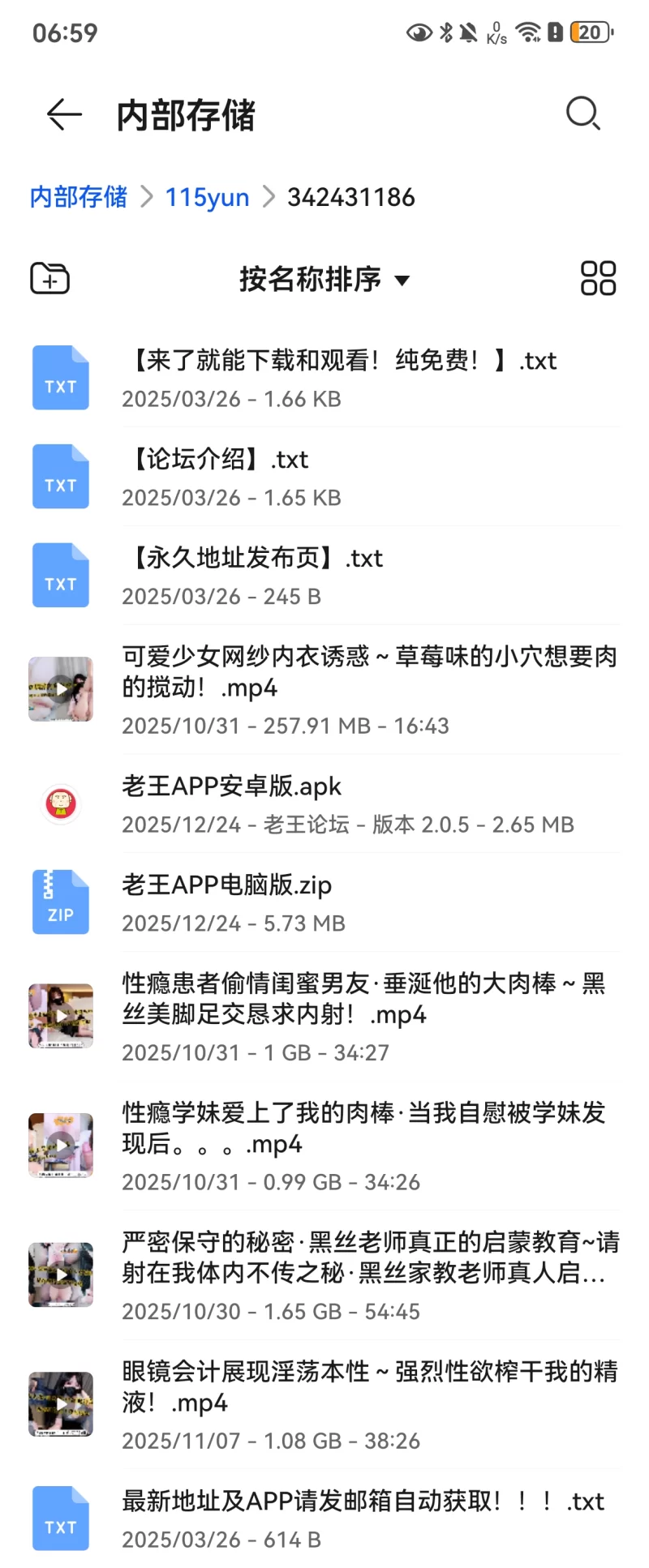Go back using the top arrow
The width and height of the screenshot is (649, 1568).
pos(64,114)
